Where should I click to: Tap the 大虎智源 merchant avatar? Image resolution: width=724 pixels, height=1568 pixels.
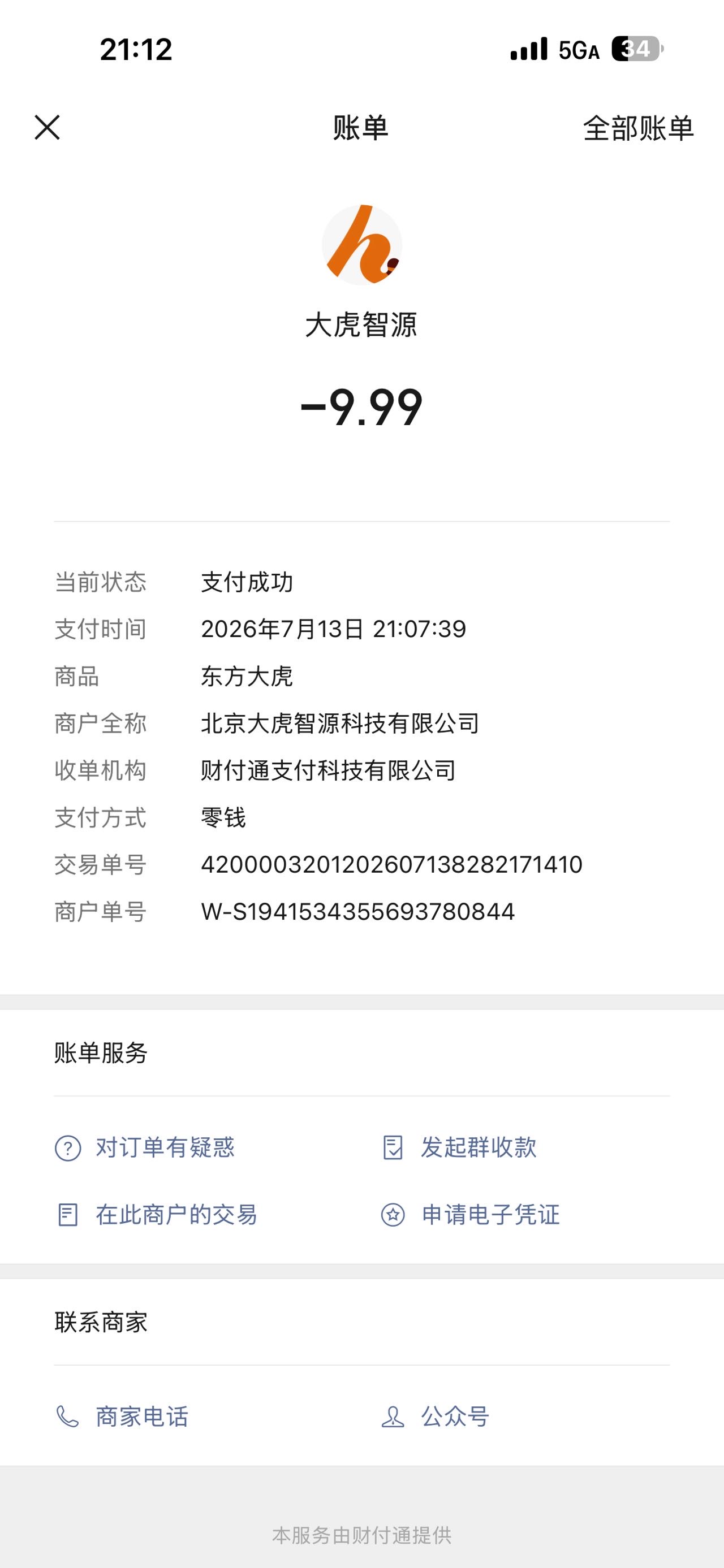361,245
